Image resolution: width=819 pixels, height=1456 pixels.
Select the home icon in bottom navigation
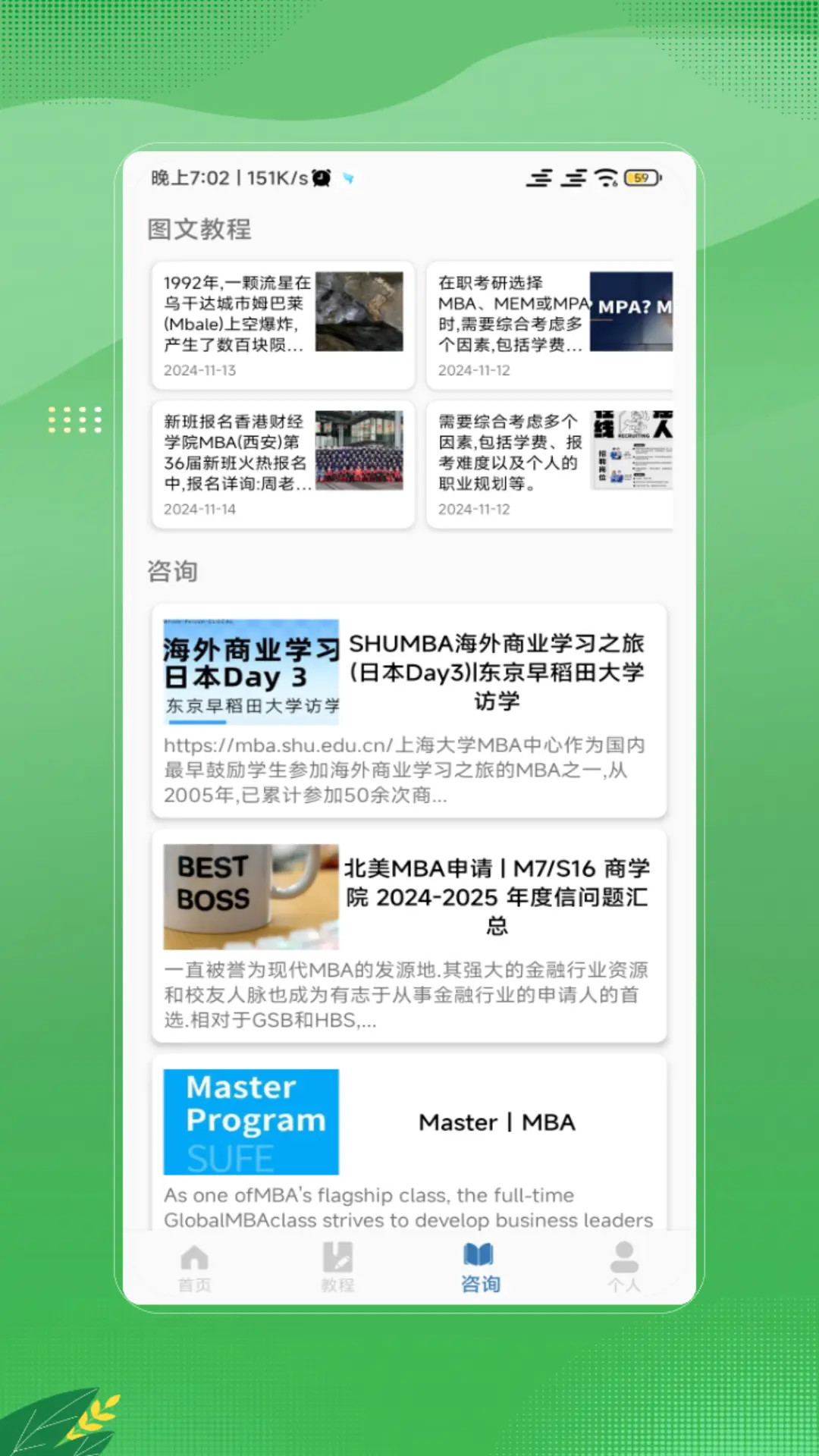coord(195,1255)
